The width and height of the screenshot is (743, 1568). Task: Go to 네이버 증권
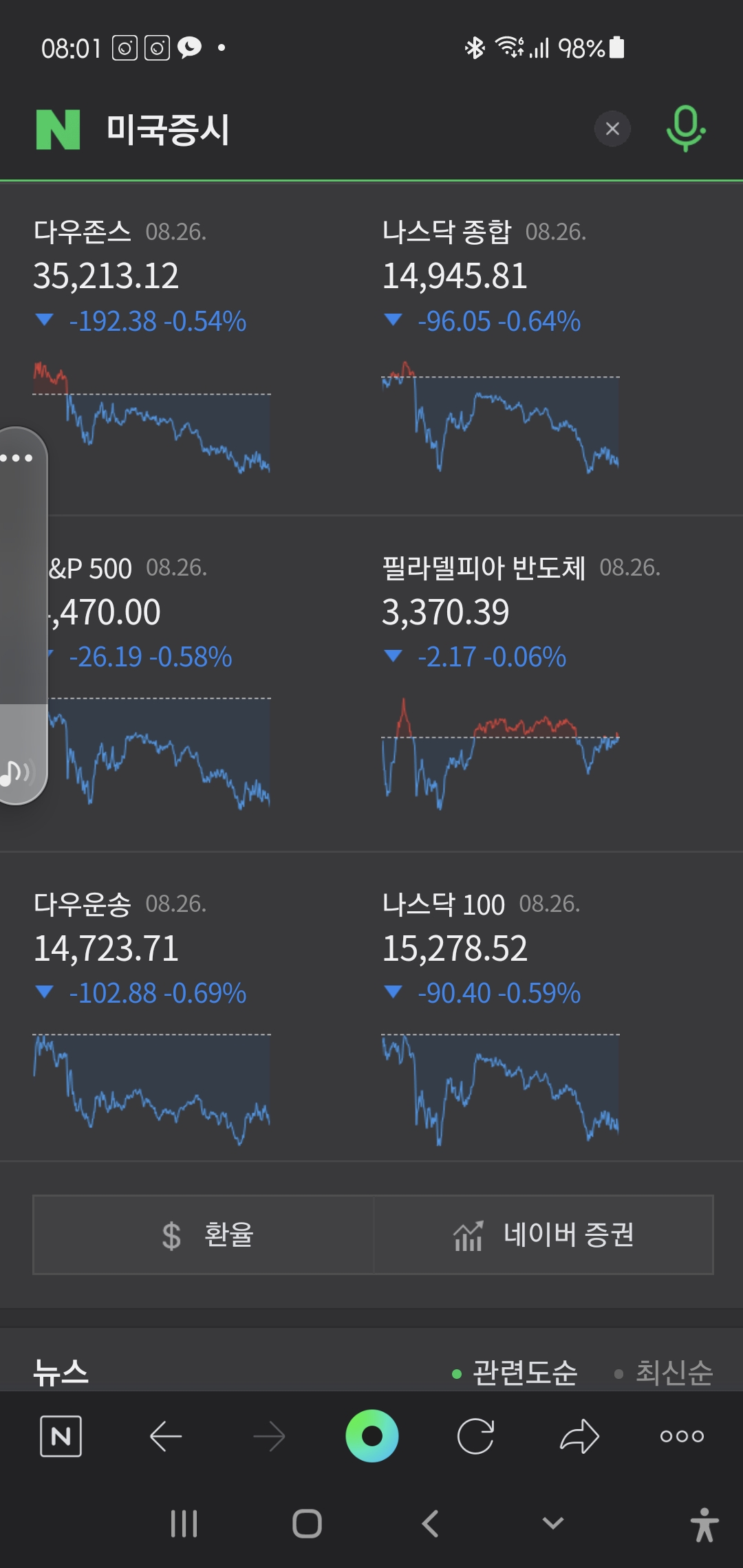coord(543,1235)
